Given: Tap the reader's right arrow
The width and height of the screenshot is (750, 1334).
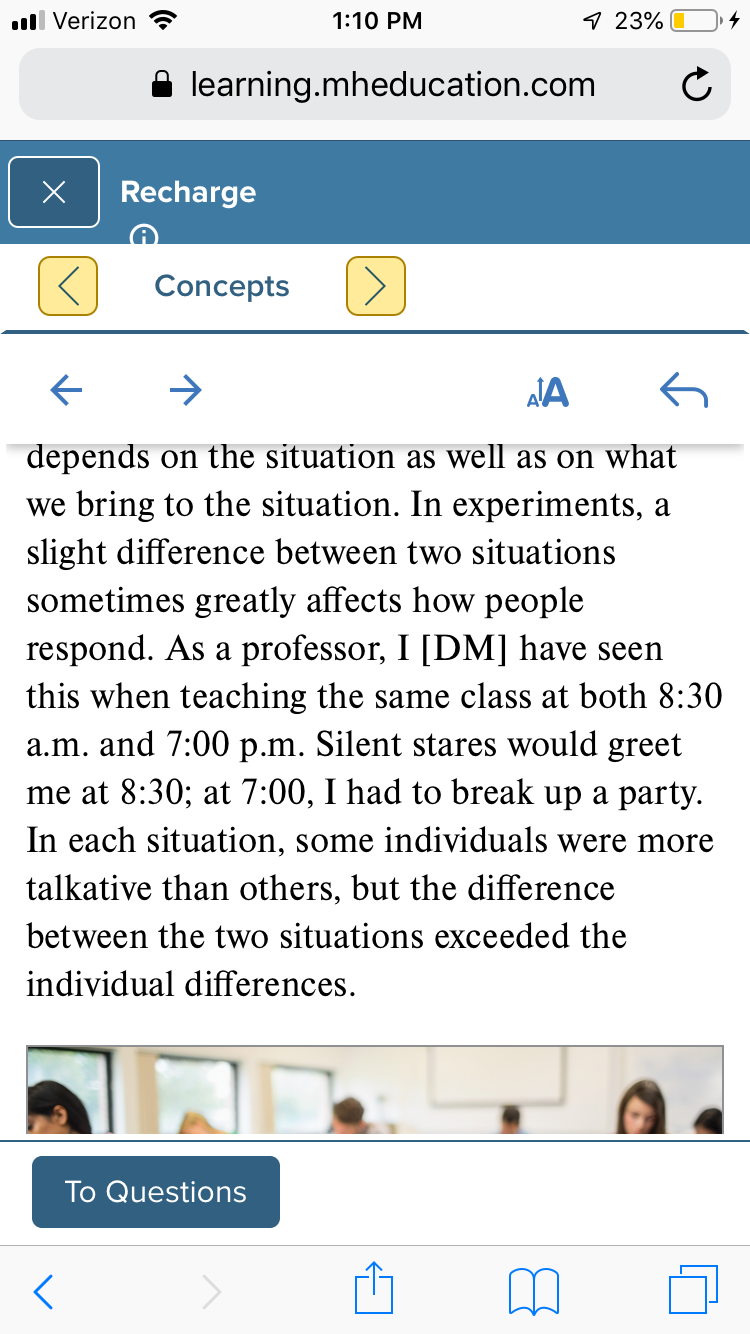Looking at the screenshot, I should pos(185,389).
